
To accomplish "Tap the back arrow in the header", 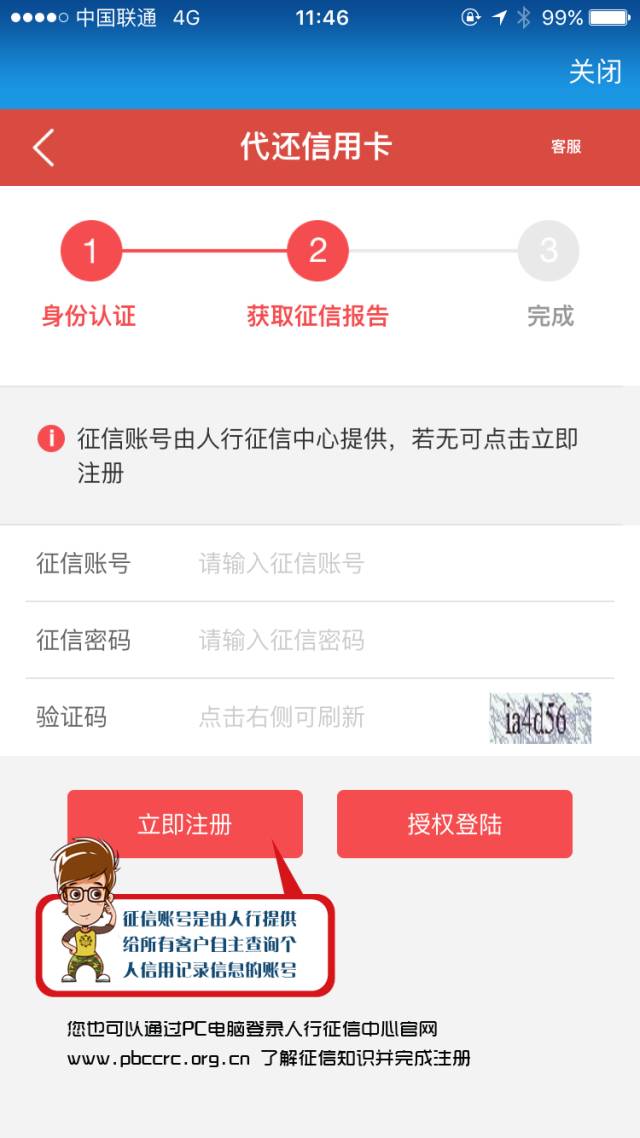I will coord(43,148).
